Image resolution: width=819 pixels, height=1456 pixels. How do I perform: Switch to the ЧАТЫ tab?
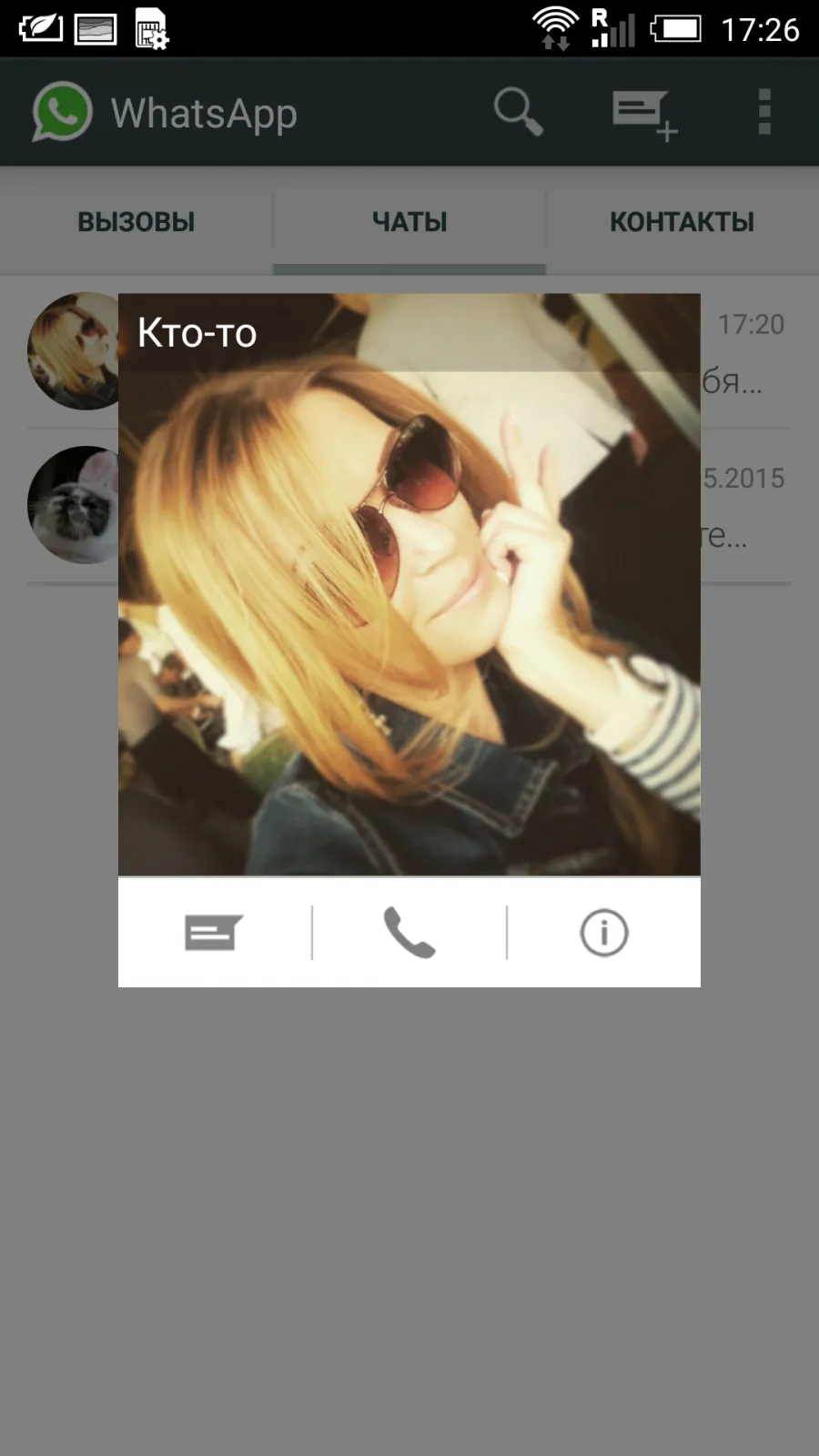point(409,222)
